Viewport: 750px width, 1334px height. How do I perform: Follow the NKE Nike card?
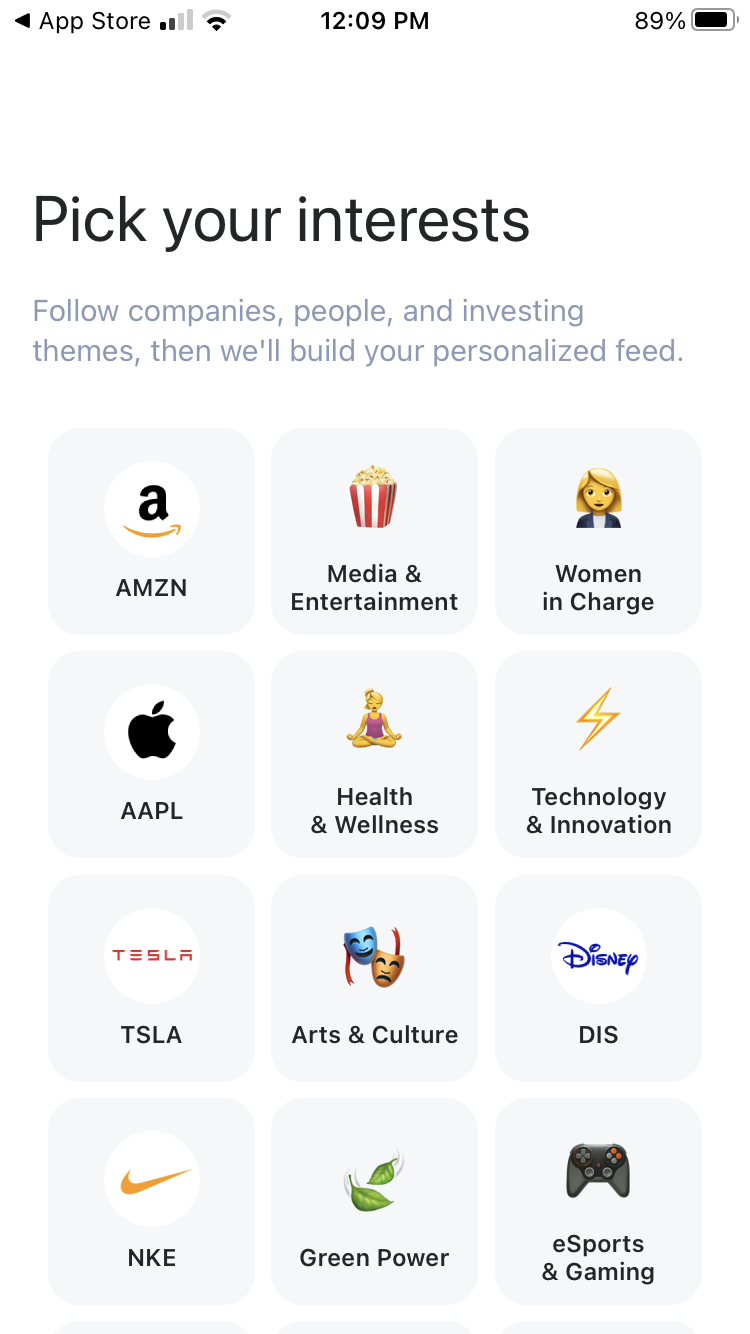(151, 1200)
